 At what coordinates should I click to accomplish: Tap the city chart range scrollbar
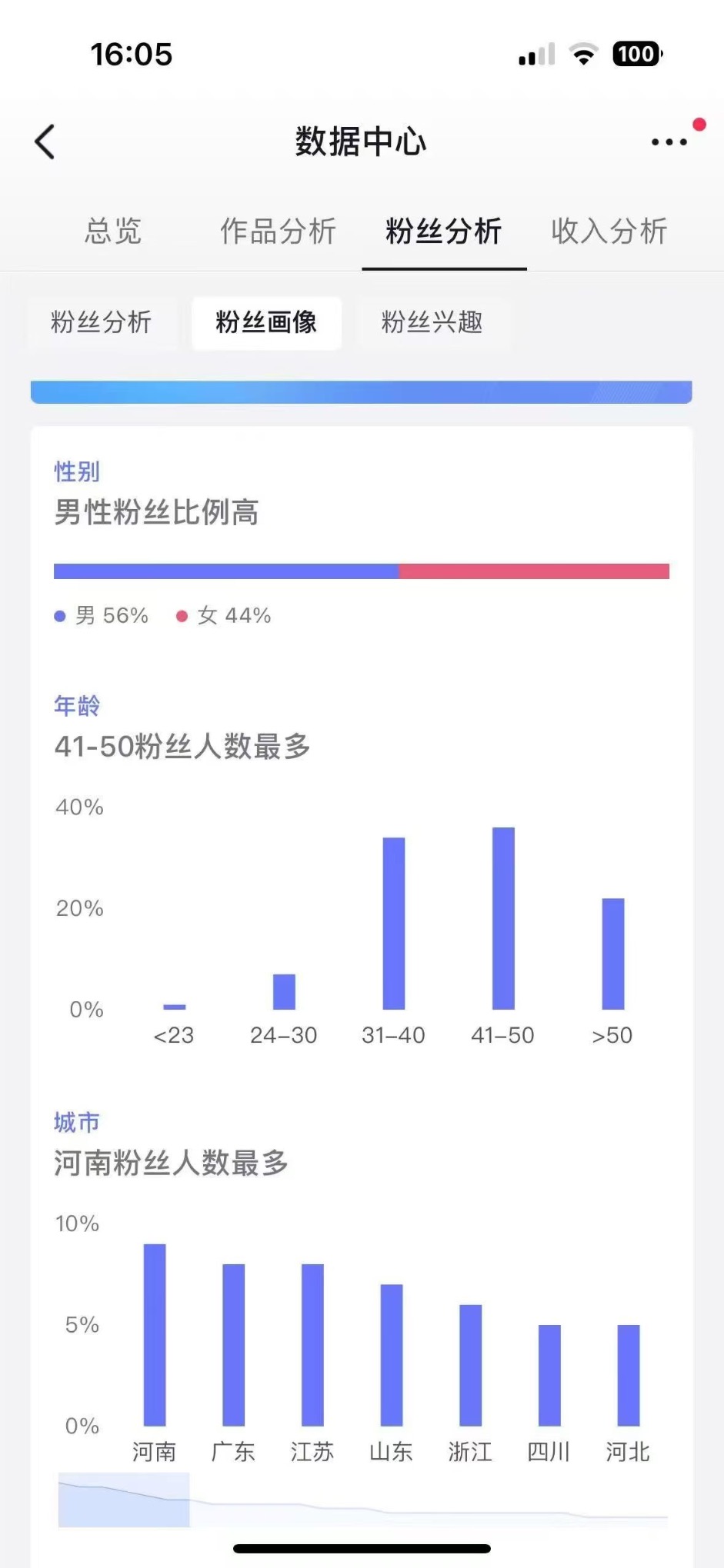pyautogui.click(x=124, y=1499)
